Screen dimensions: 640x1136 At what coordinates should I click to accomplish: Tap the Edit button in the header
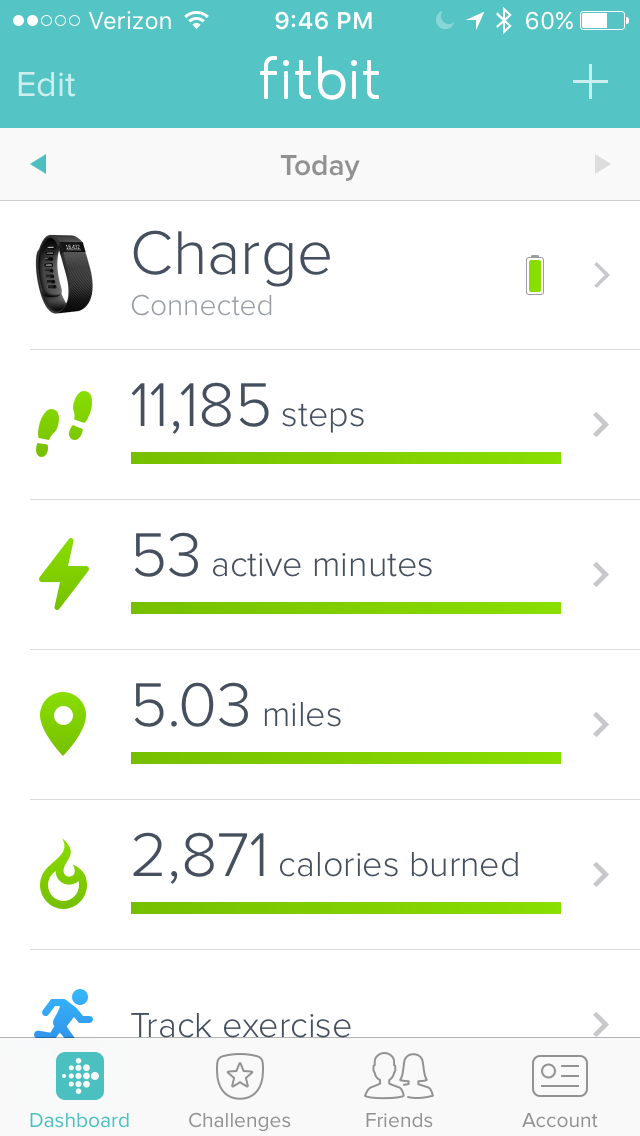pyautogui.click(x=46, y=84)
